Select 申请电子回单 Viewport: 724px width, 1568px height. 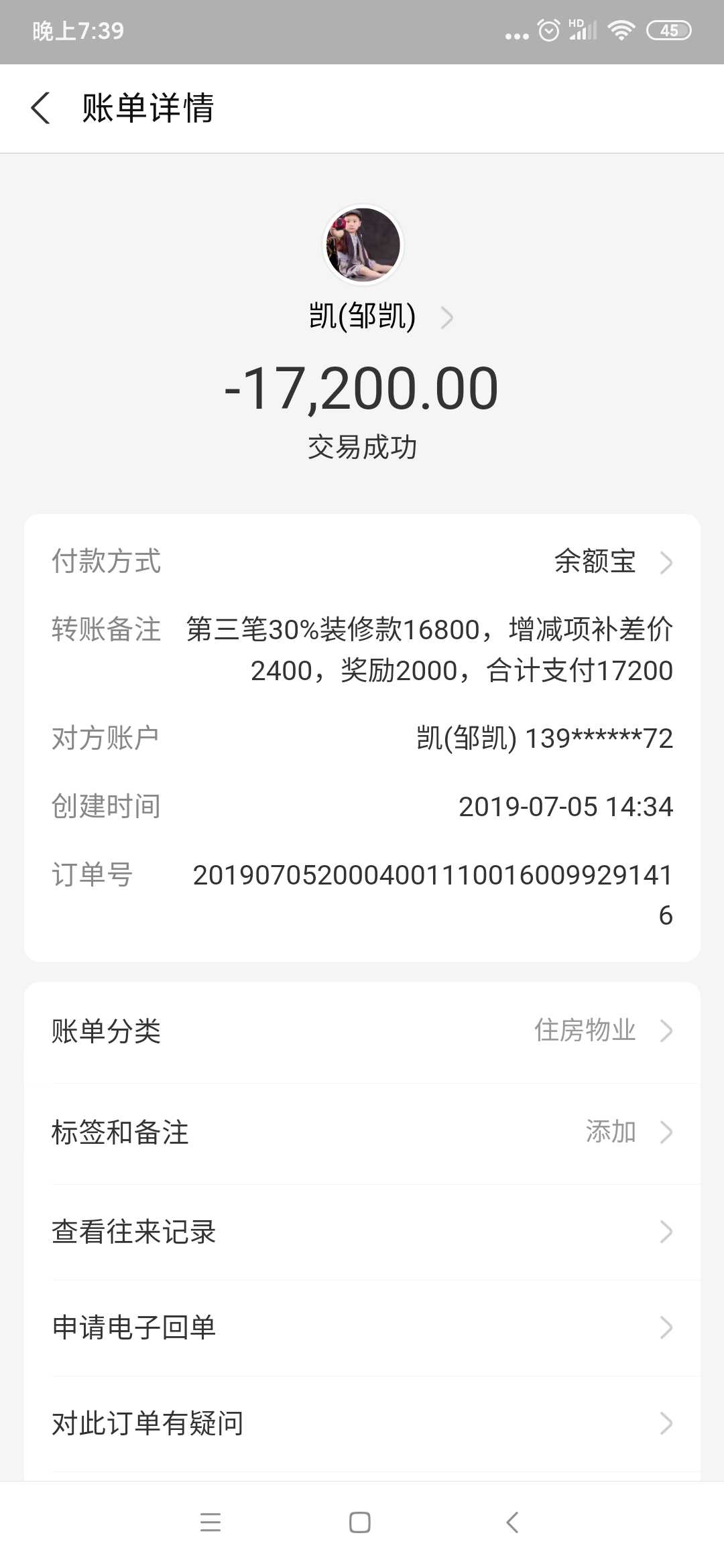(362, 1327)
